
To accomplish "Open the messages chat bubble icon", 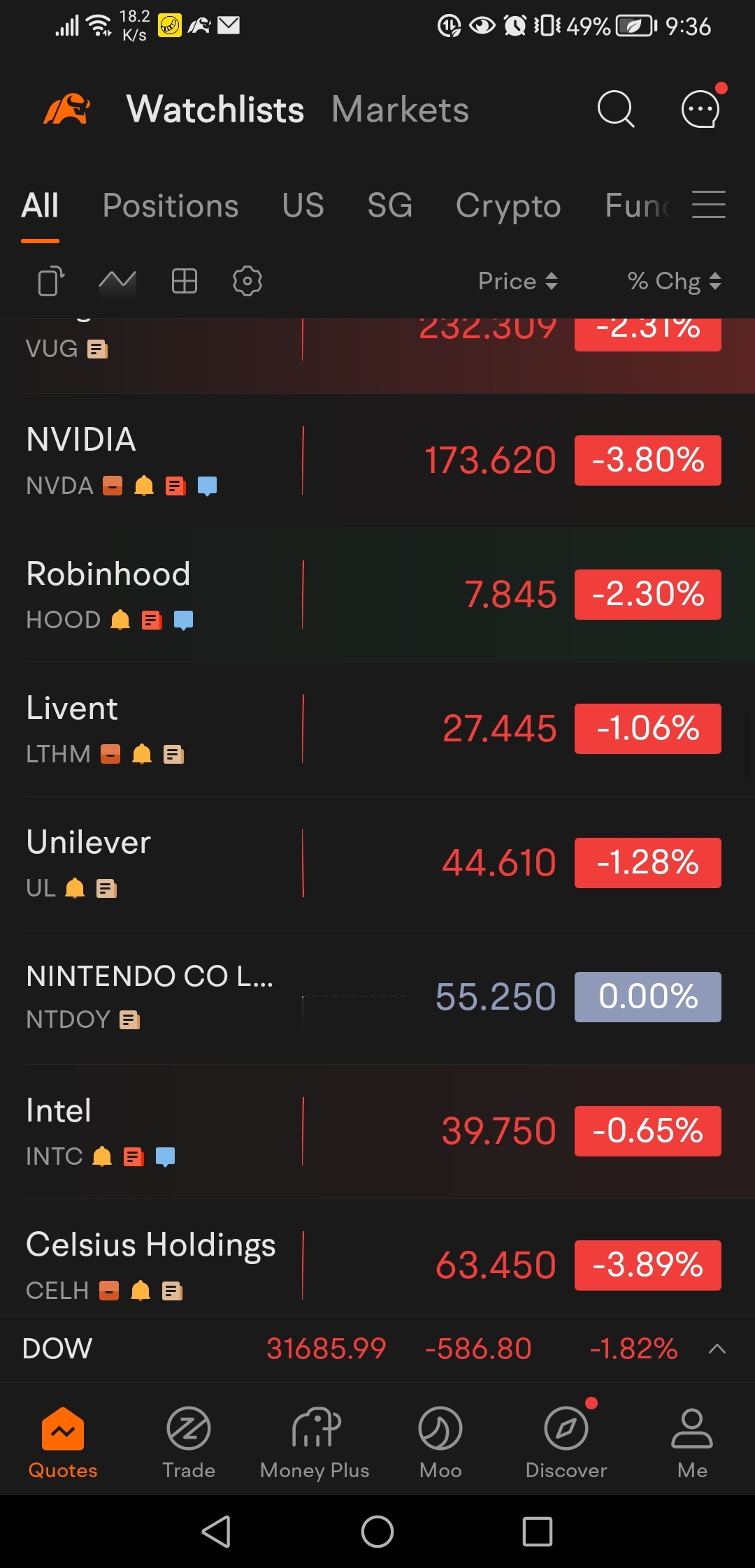I will (x=701, y=109).
